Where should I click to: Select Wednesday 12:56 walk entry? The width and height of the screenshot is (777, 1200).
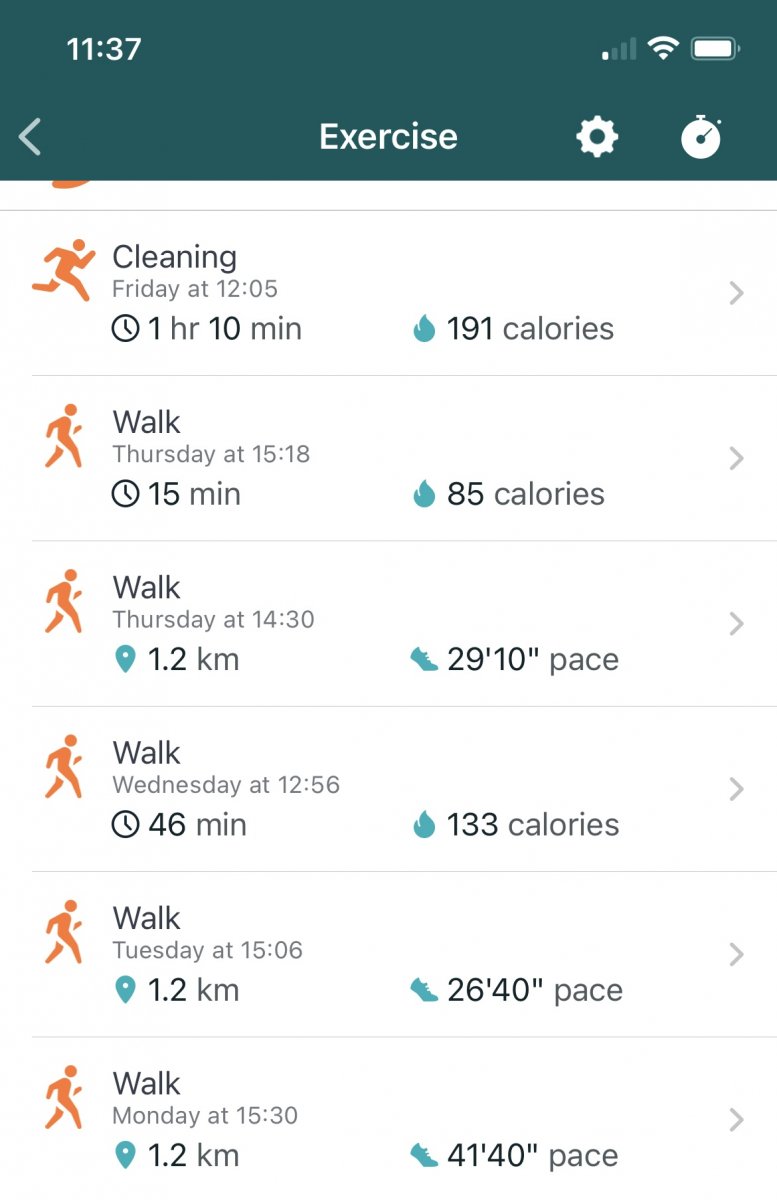388,788
